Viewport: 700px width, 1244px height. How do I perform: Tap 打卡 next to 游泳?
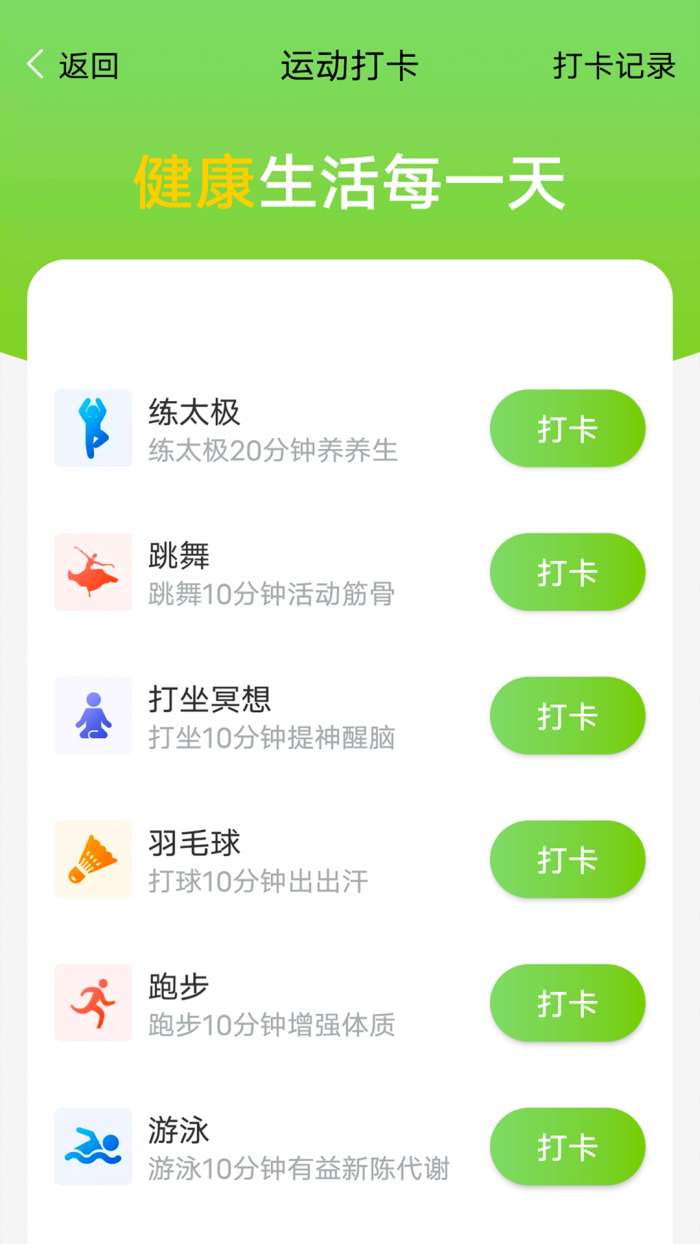pos(567,1147)
